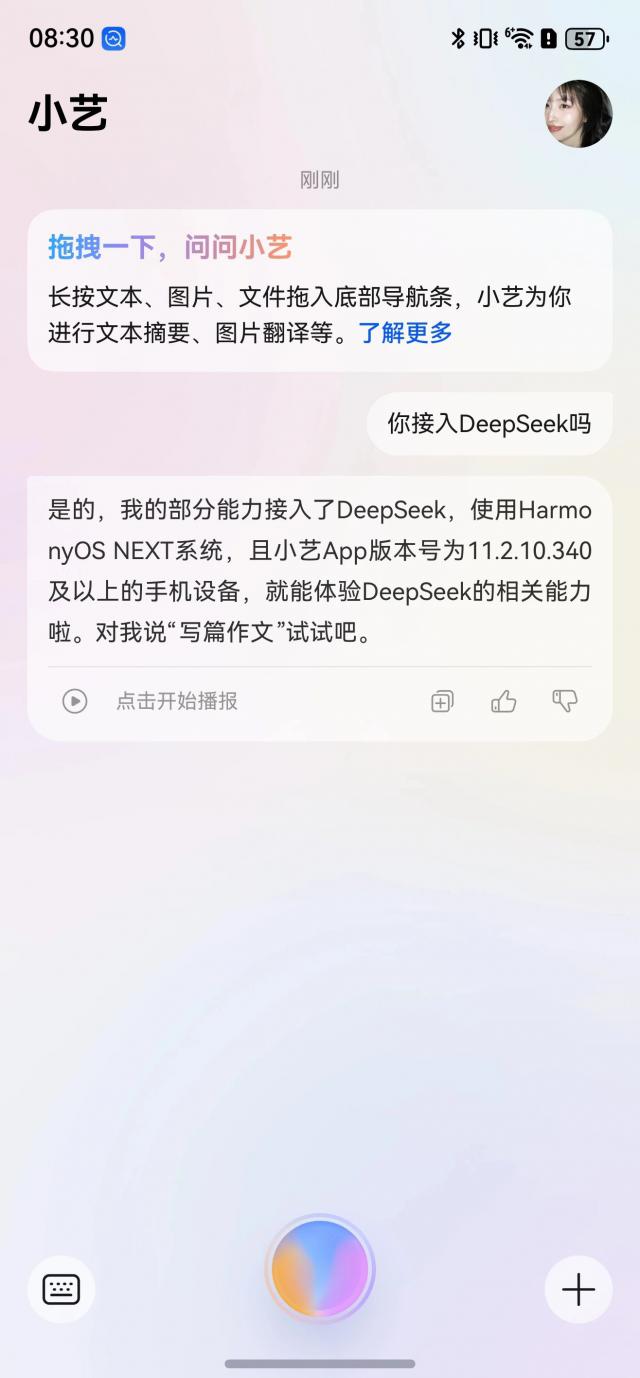Screen dimensions: 640x1378
Task: Open the keyboard input
Action: tap(61, 1289)
